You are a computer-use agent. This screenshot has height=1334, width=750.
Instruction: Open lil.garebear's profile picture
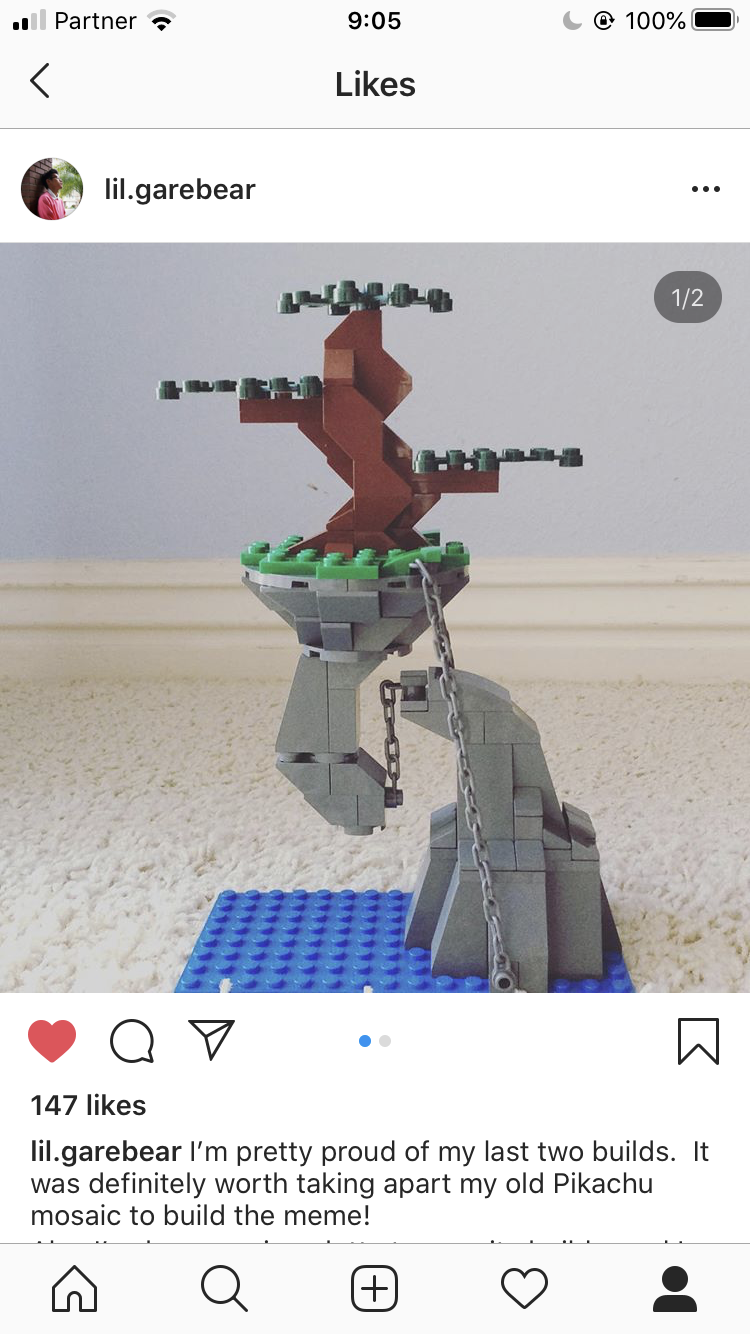pyautogui.click(x=52, y=189)
